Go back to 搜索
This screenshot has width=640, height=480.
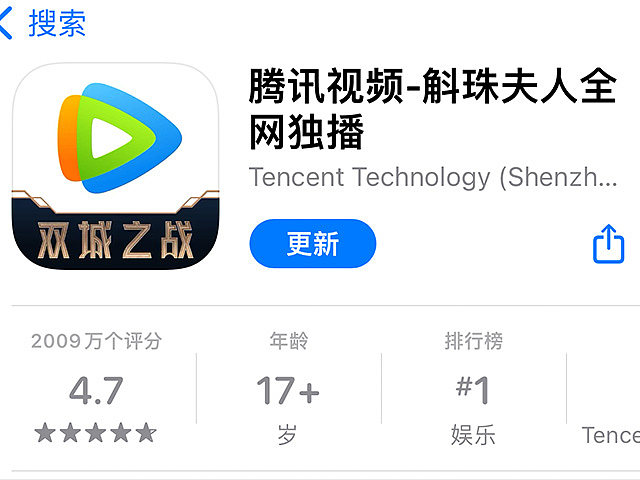45,22
